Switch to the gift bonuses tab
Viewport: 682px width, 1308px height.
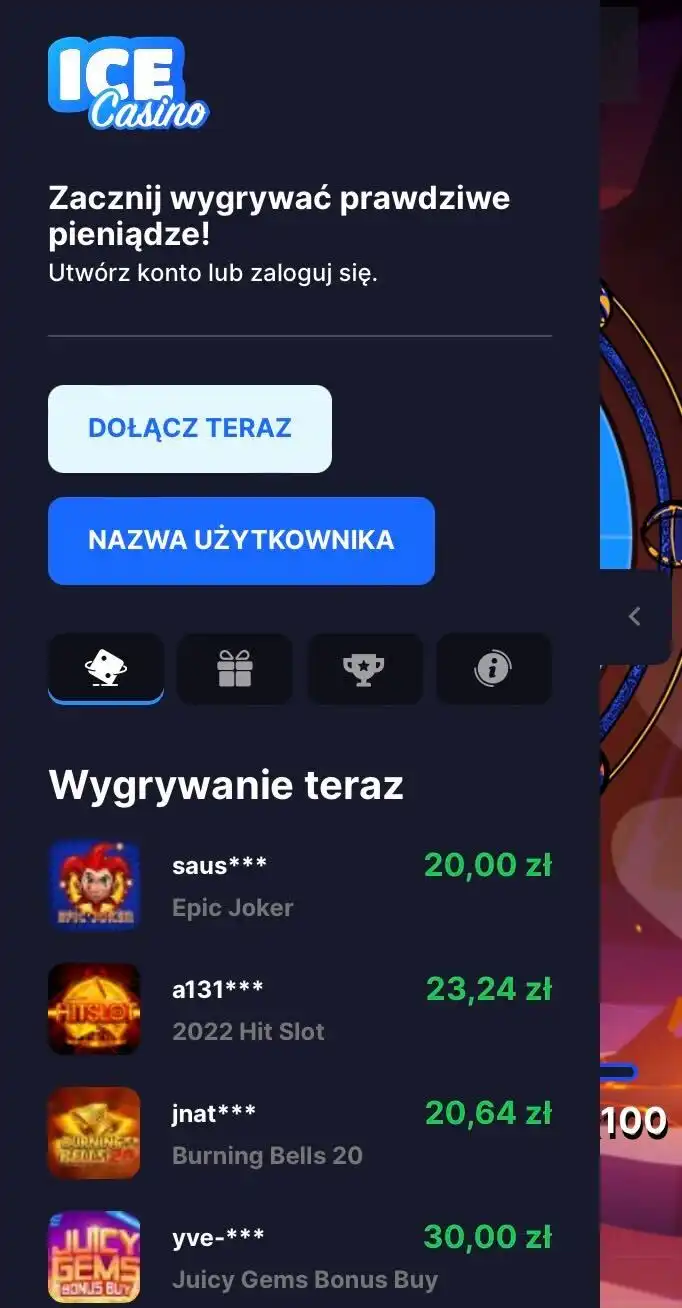pos(235,667)
